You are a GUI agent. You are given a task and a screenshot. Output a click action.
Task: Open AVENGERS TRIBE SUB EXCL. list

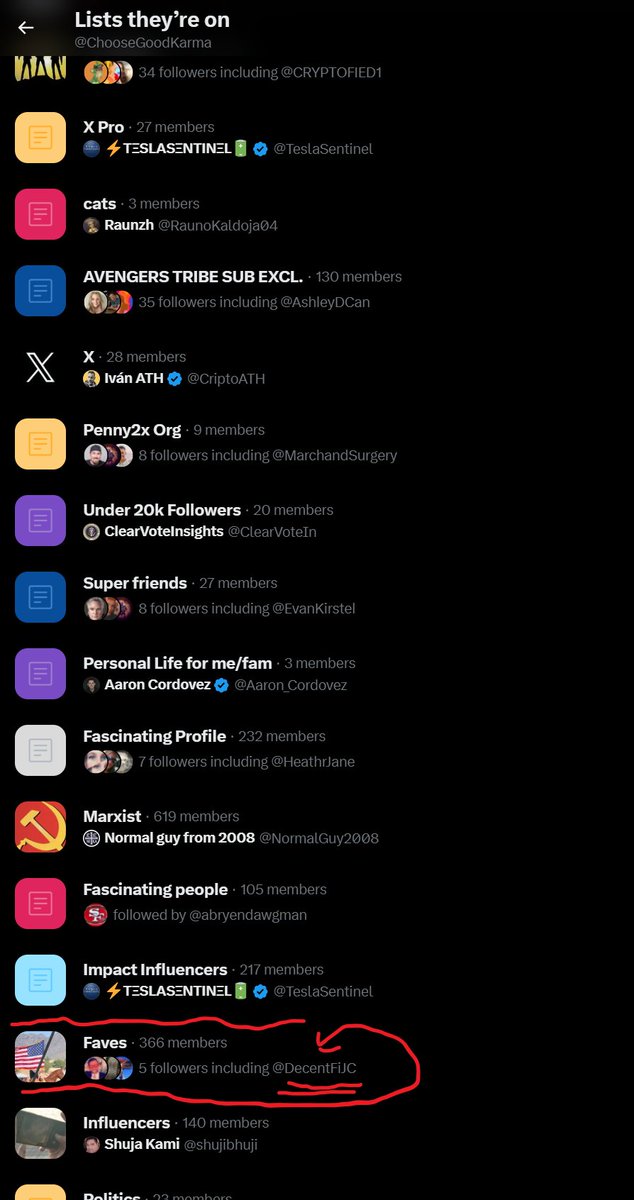(x=193, y=277)
